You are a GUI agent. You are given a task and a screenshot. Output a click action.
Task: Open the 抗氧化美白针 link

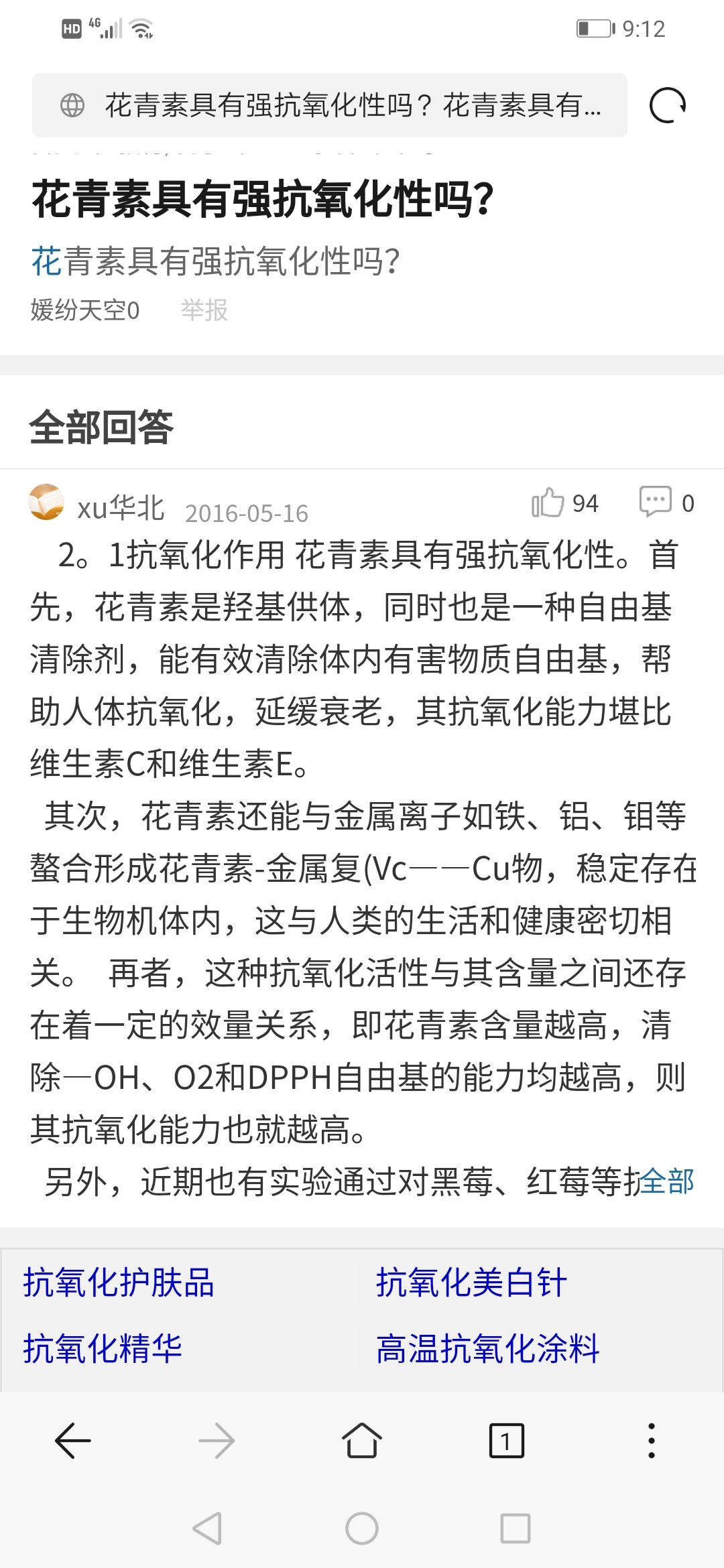pyautogui.click(x=471, y=1283)
